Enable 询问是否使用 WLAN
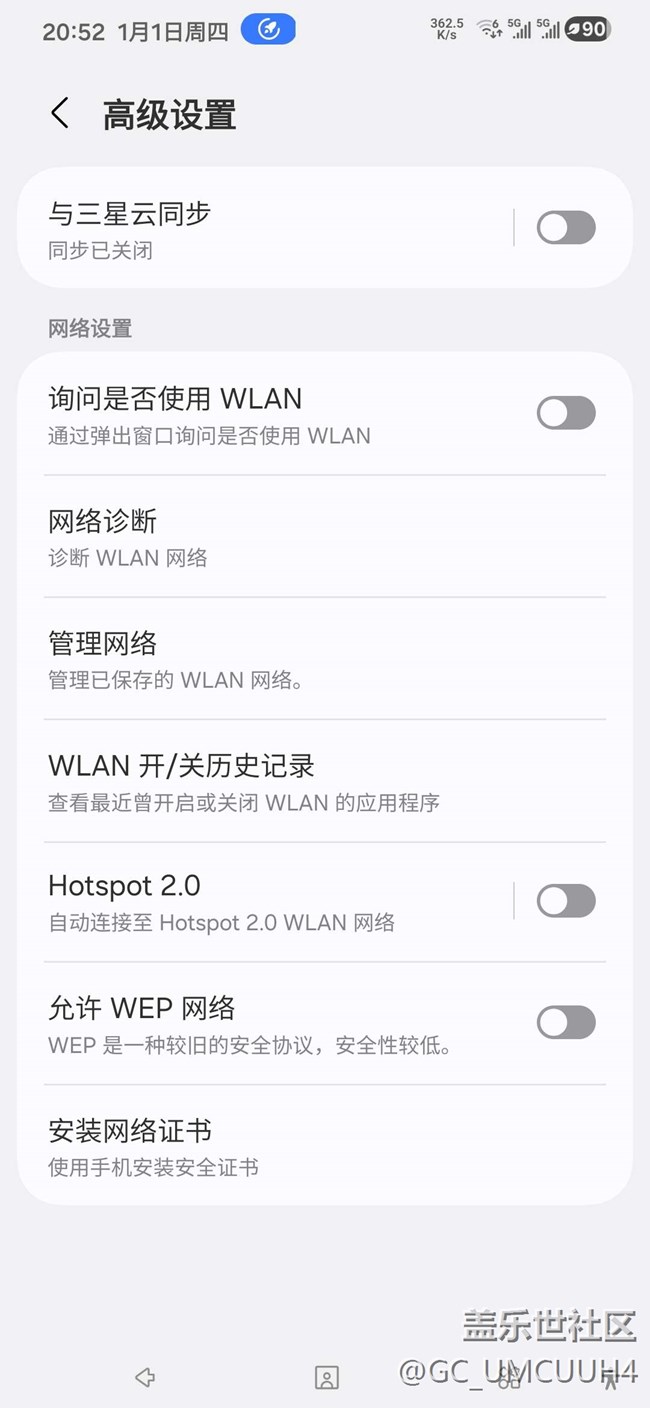Viewport: 650px width, 1408px height. pyautogui.click(x=566, y=413)
